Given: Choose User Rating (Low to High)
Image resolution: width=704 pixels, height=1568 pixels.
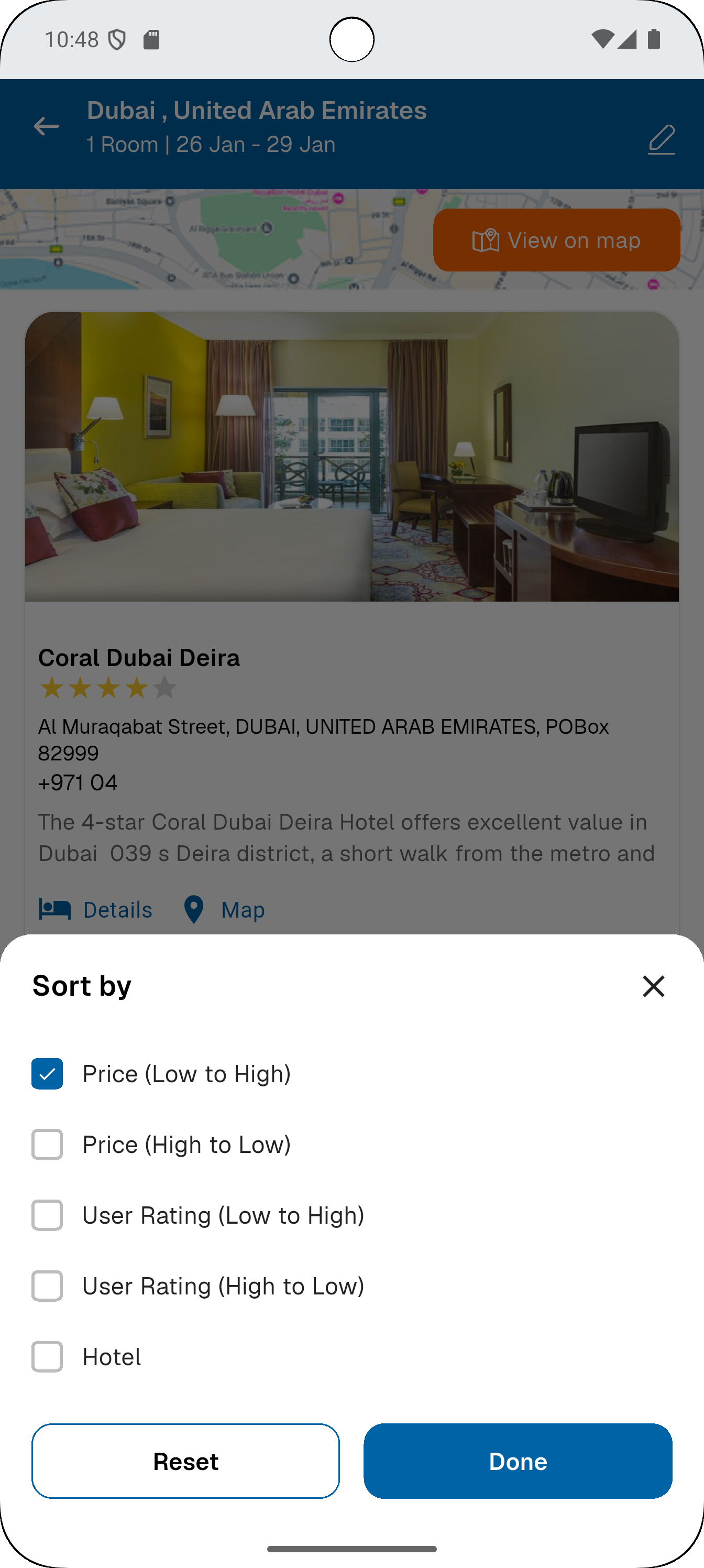Looking at the screenshot, I should point(48,1215).
